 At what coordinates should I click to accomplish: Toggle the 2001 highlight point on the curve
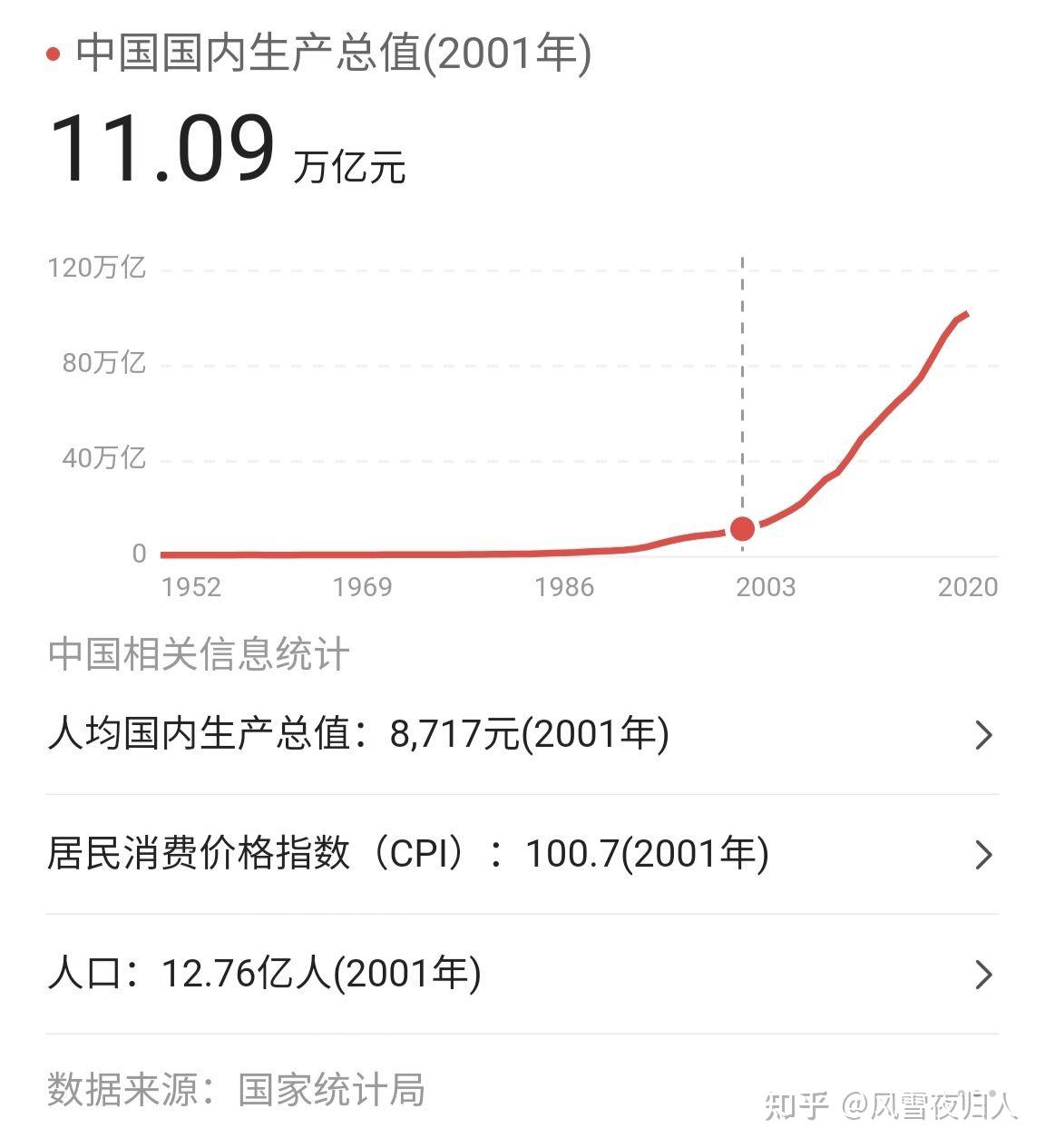coord(741,527)
